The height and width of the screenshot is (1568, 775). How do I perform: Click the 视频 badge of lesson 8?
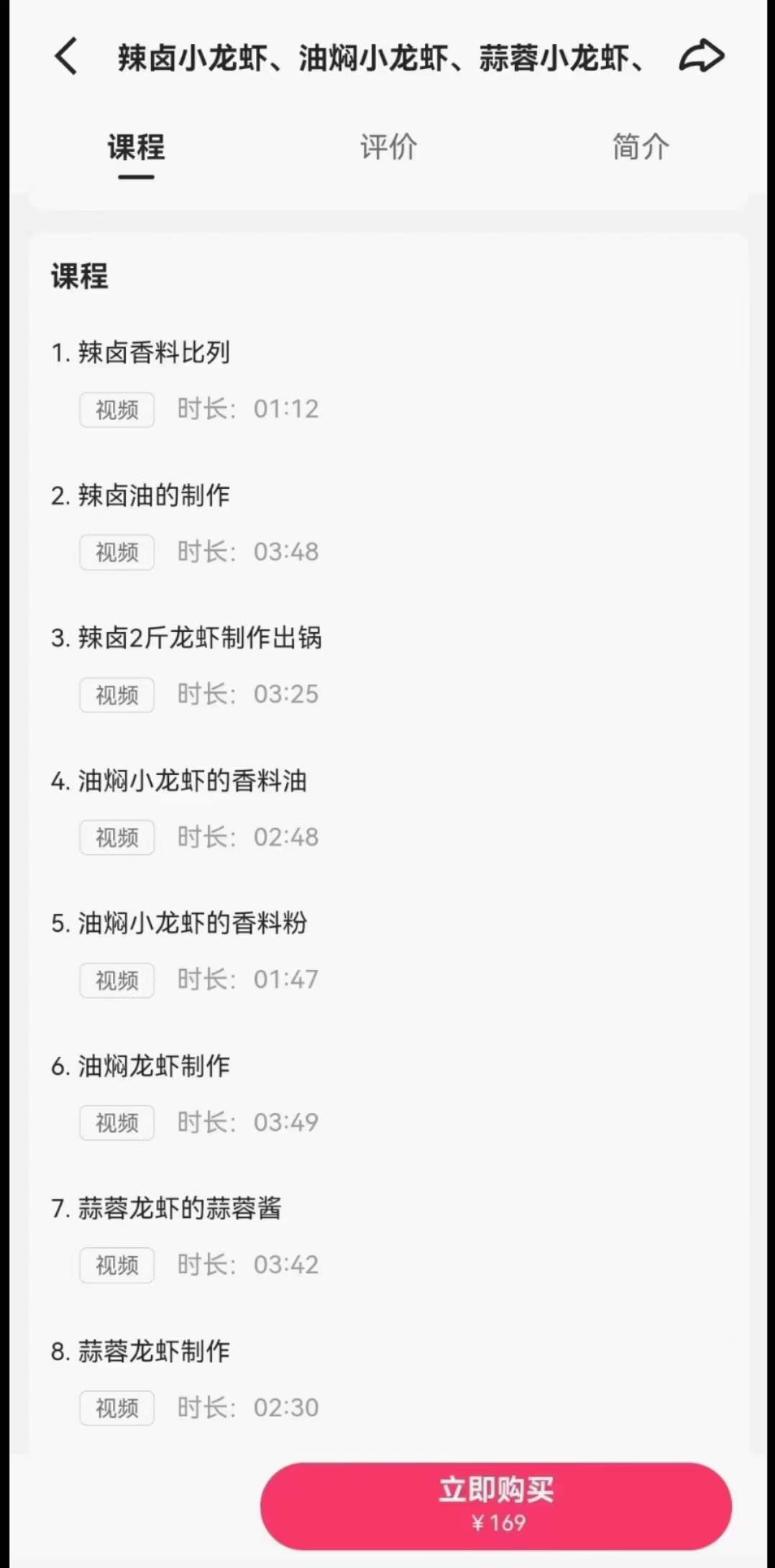coord(116,1407)
